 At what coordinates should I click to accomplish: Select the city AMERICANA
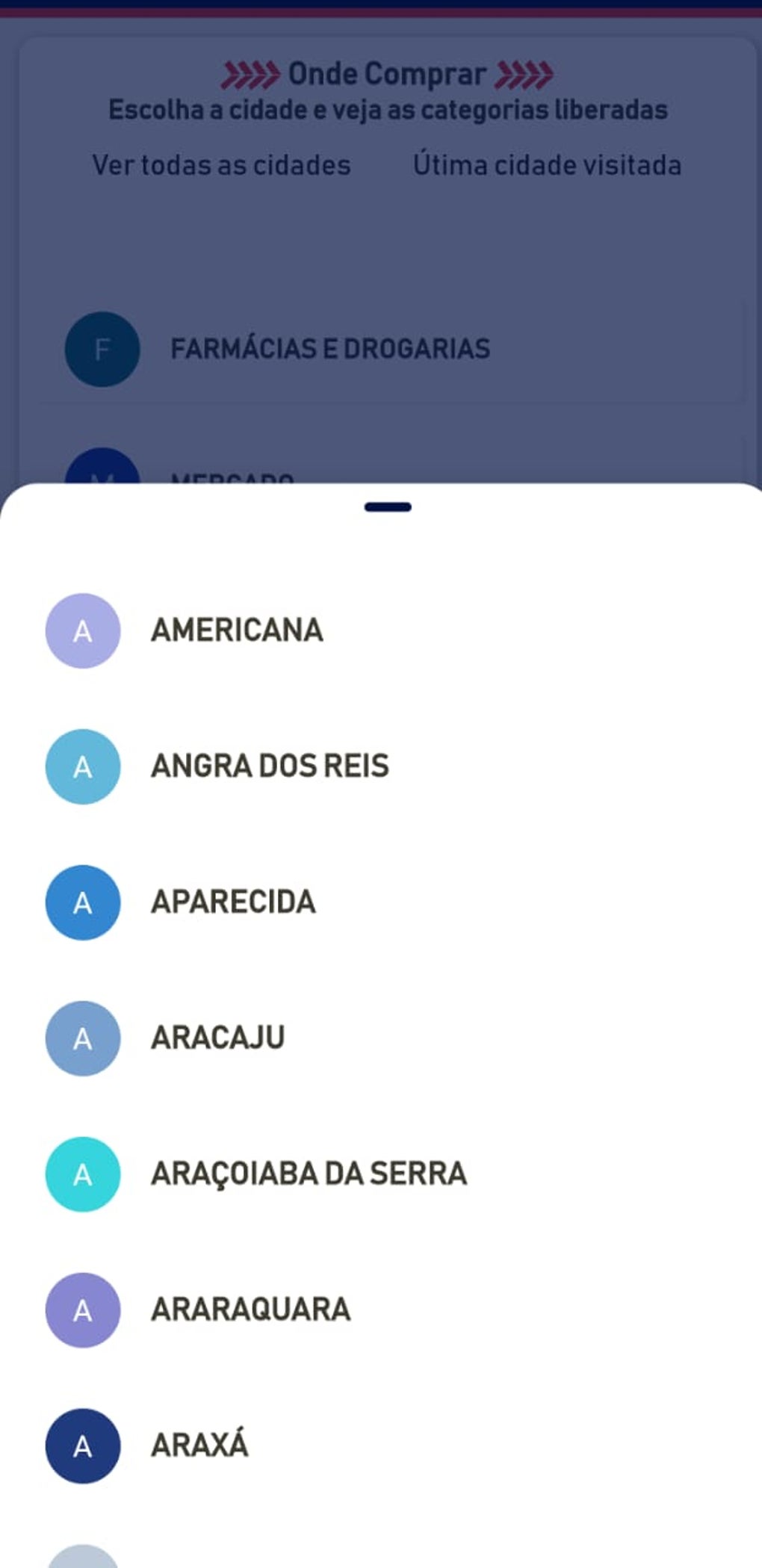tap(237, 630)
